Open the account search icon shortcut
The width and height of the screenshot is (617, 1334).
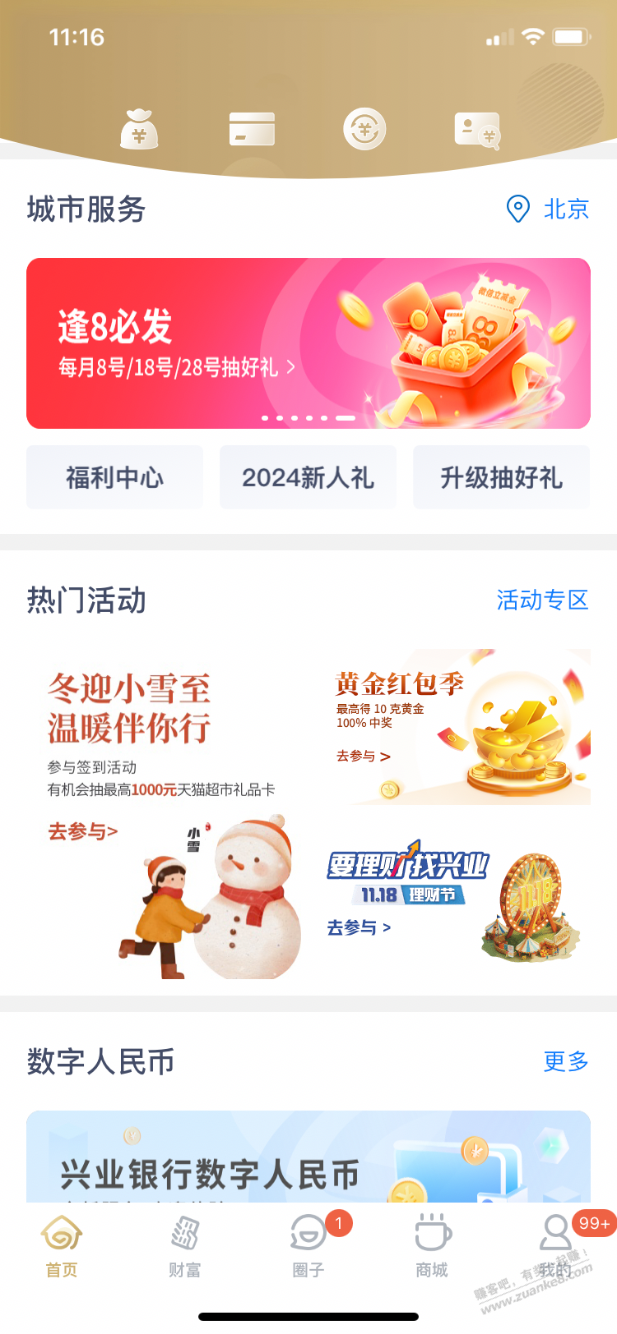[x=478, y=130]
